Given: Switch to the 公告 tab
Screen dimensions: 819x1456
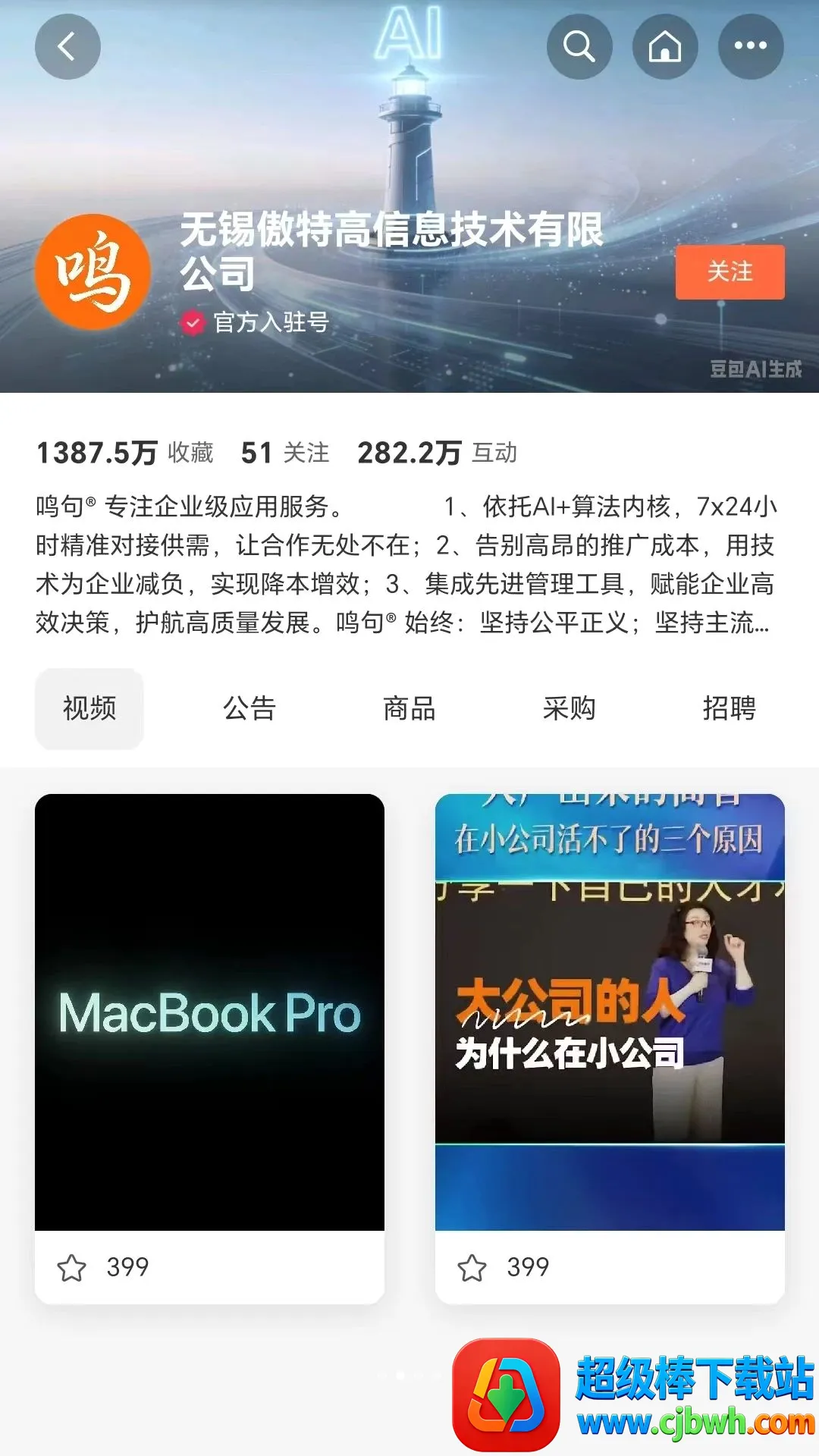Looking at the screenshot, I should tap(249, 708).
